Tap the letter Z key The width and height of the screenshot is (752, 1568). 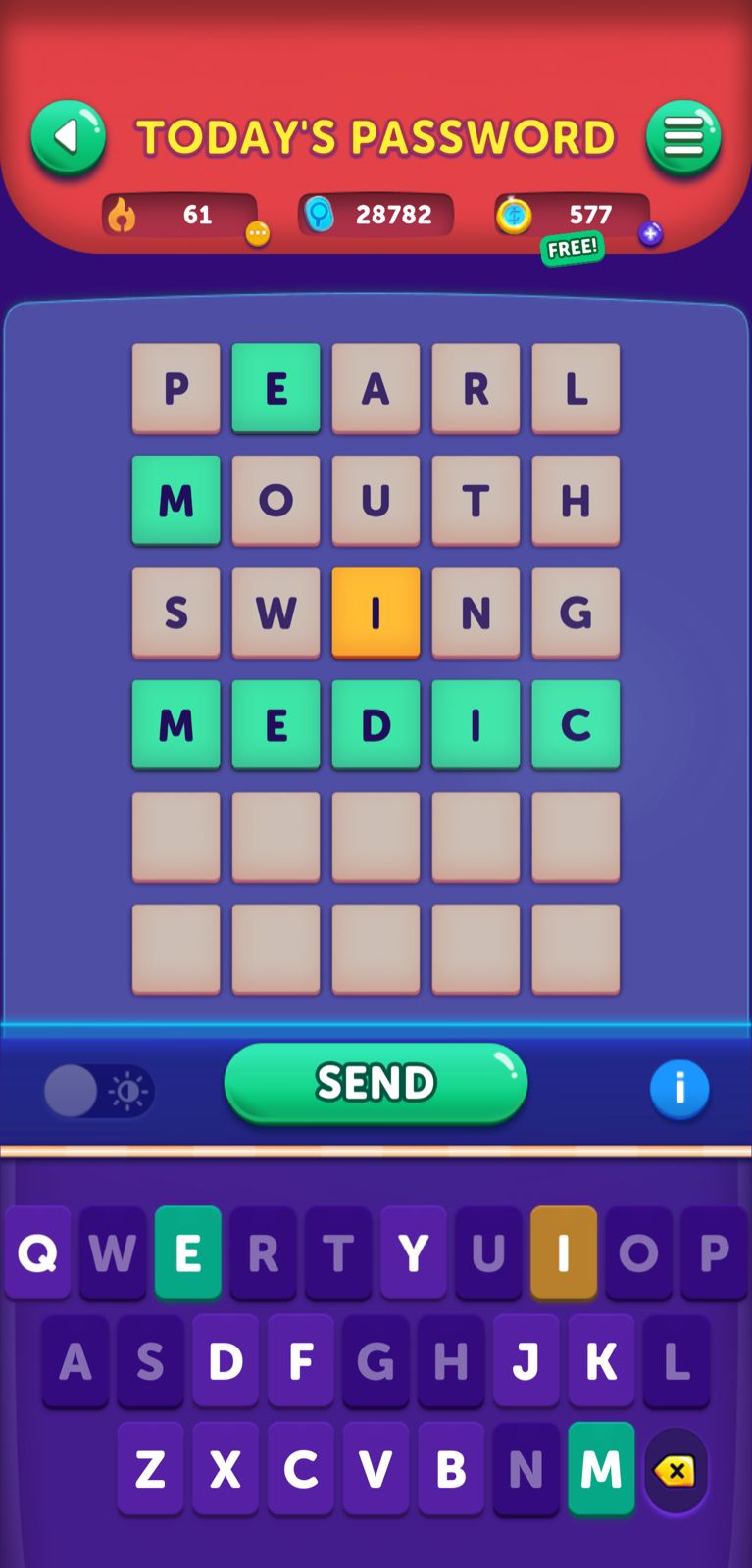coord(150,1469)
